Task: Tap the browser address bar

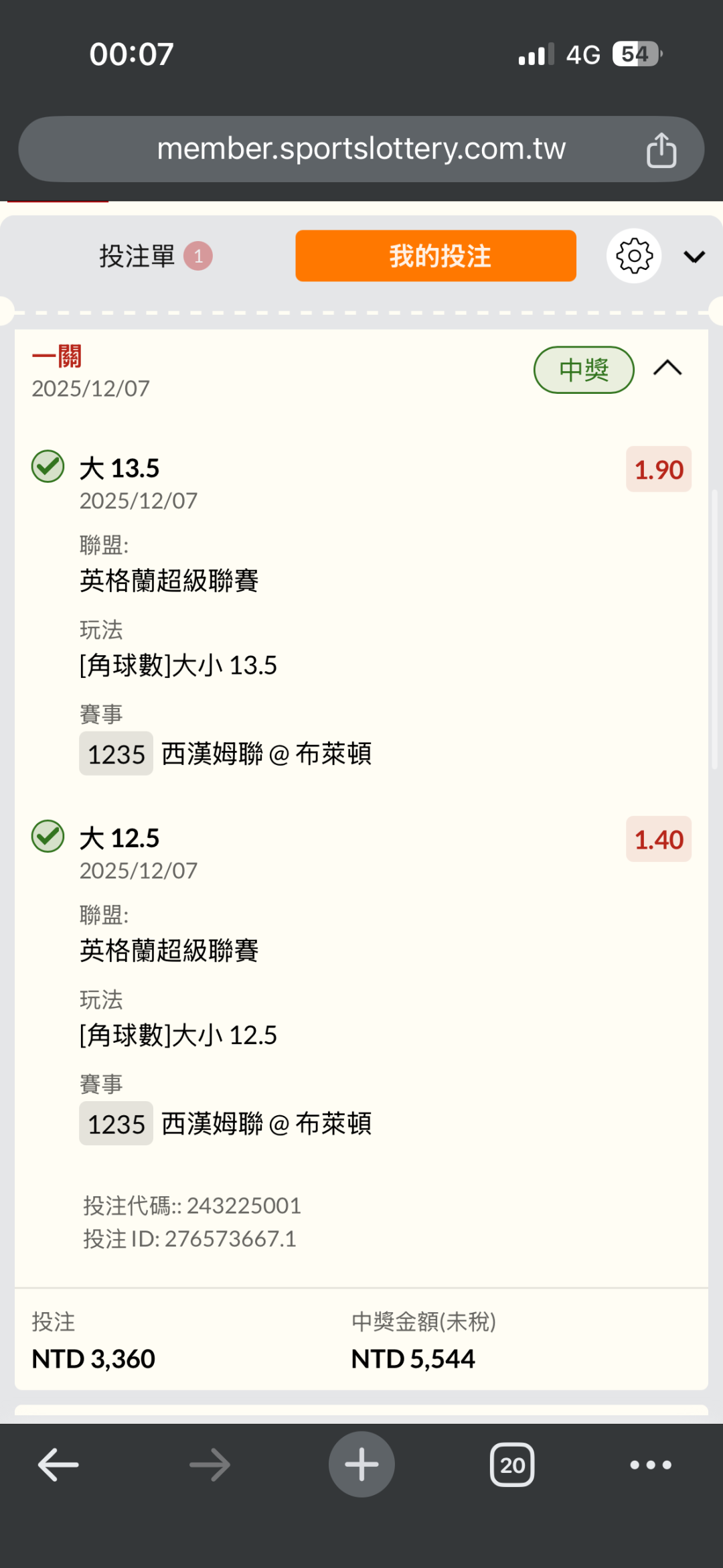Action: pyautogui.click(x=361, y=149)
